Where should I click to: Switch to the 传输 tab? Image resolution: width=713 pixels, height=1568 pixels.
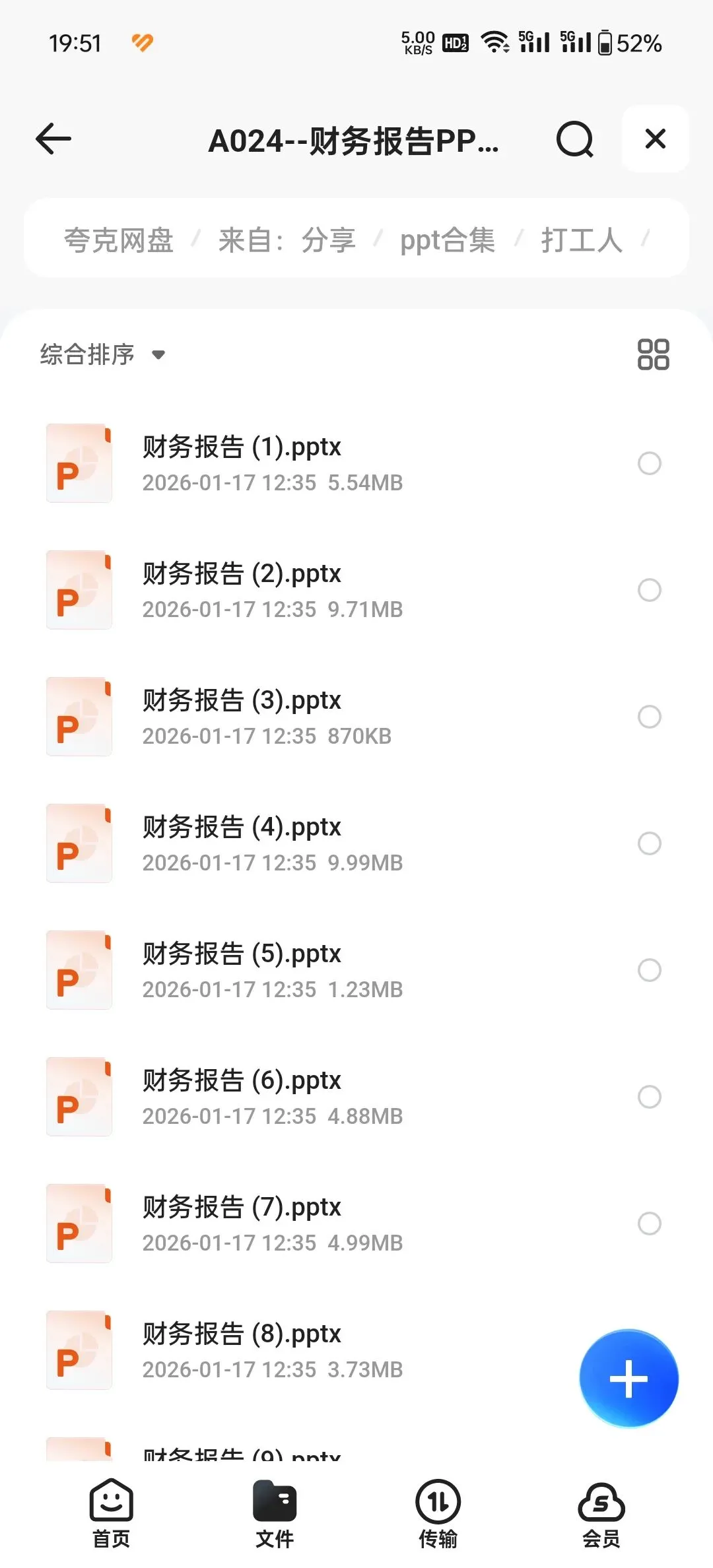(438, 1513)
